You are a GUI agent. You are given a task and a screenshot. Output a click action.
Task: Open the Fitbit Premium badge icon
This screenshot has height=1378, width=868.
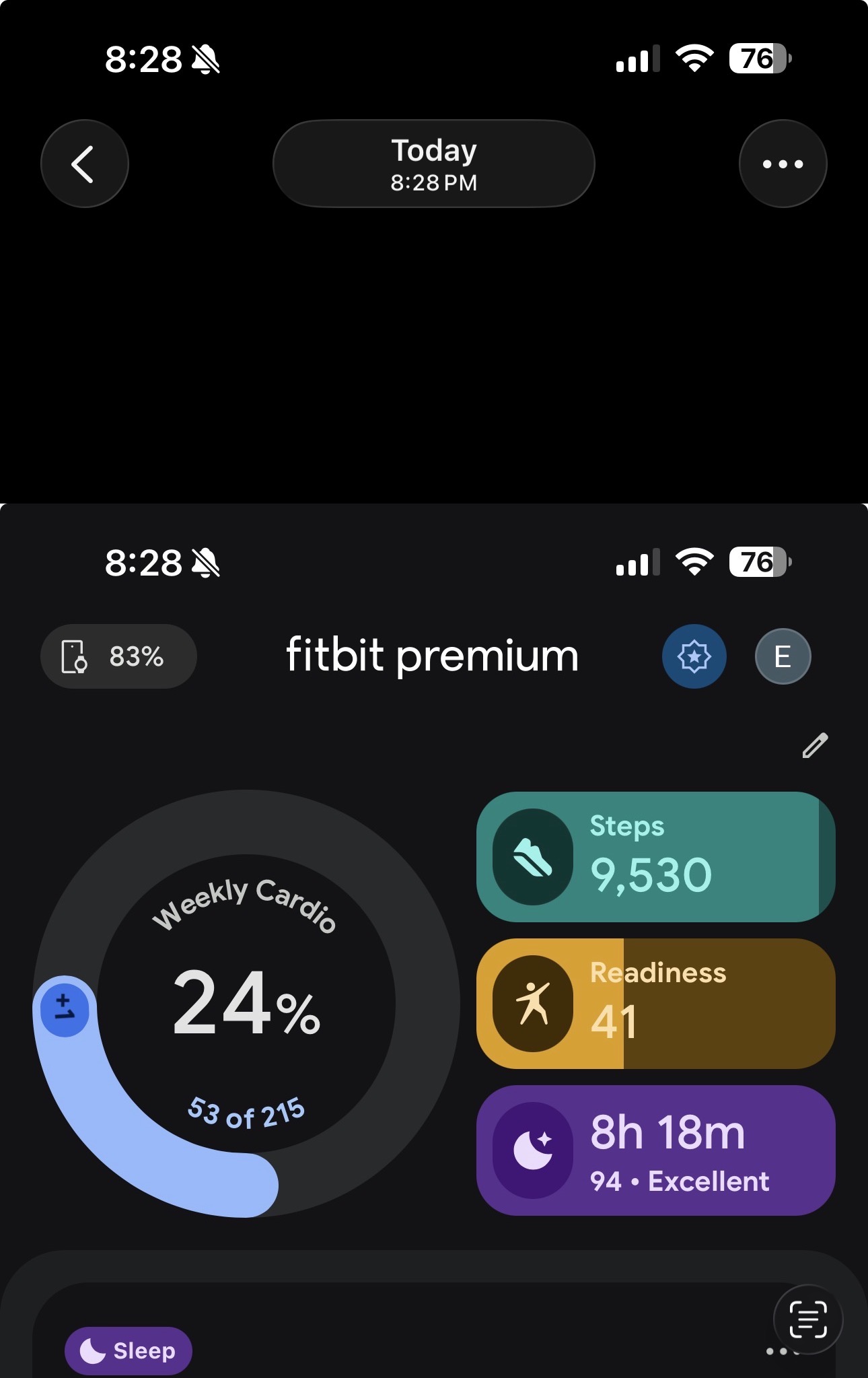pos(694,656)
